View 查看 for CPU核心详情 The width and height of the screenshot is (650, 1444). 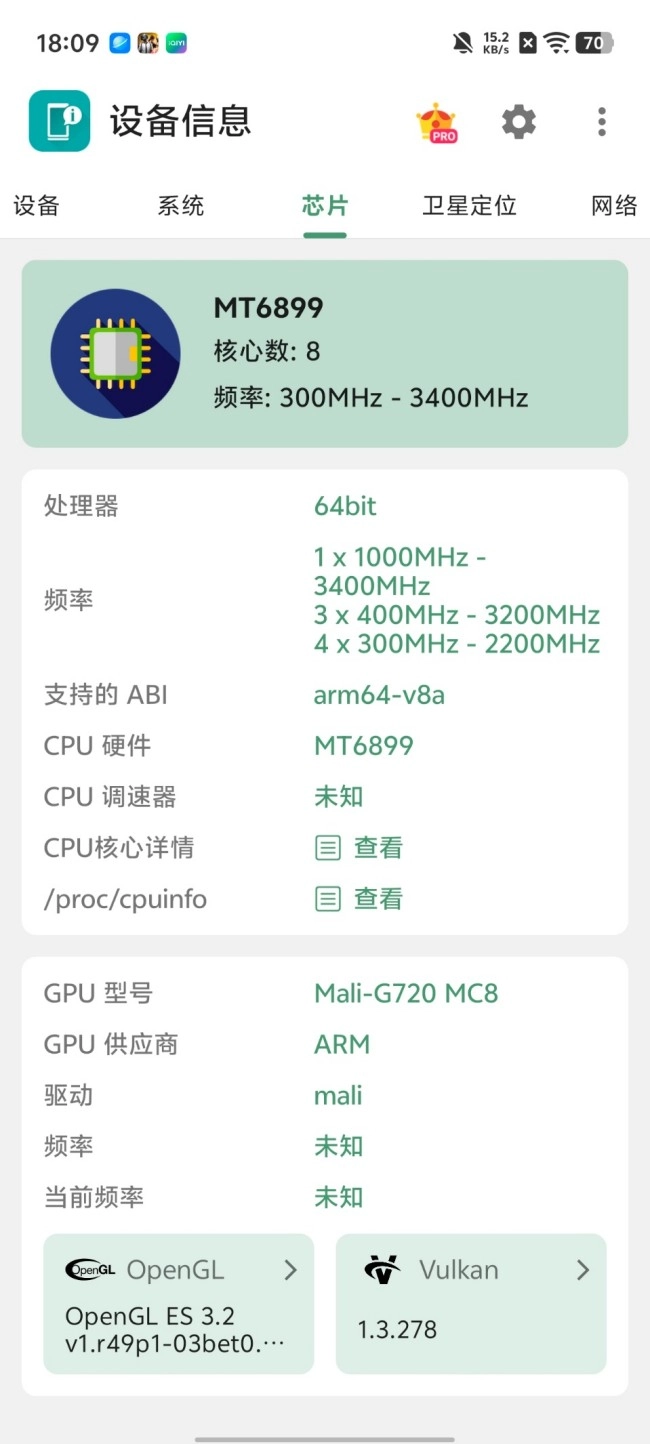pyautogui.click(x=359, y=848)
